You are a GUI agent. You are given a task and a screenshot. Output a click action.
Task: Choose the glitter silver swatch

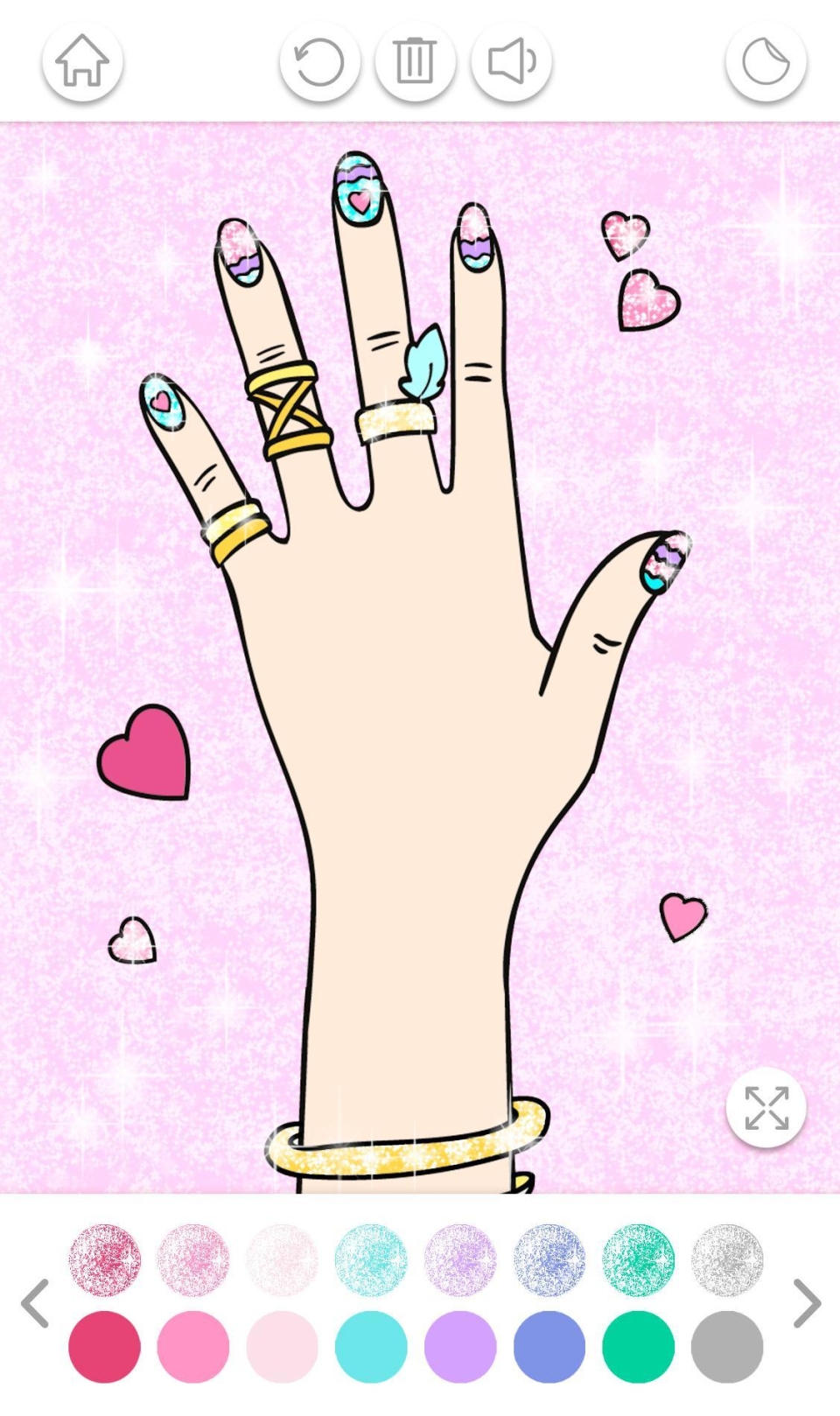(x=727, y=1260)
